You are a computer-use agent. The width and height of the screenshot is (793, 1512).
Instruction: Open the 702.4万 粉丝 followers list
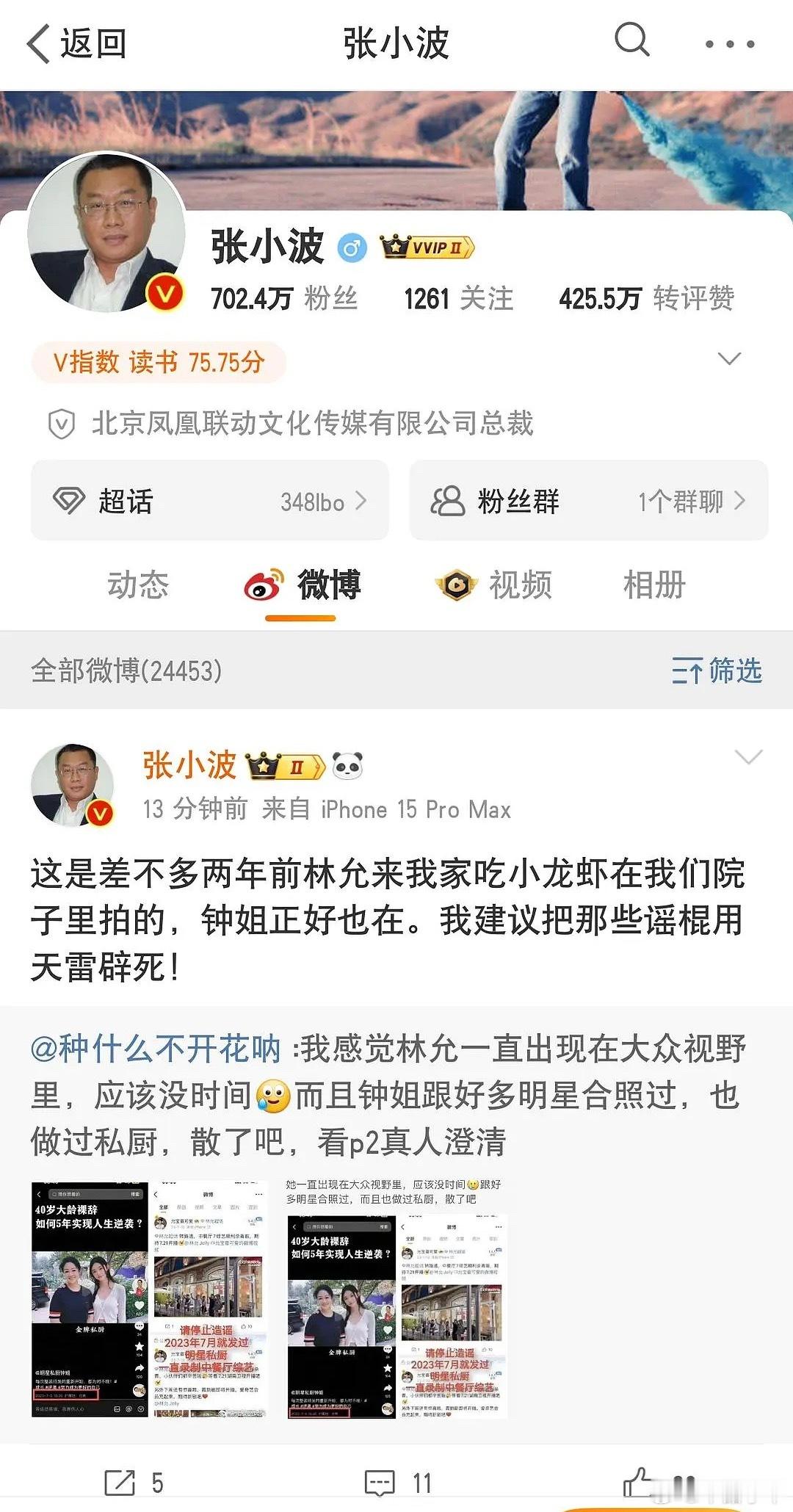pos(284,299)
